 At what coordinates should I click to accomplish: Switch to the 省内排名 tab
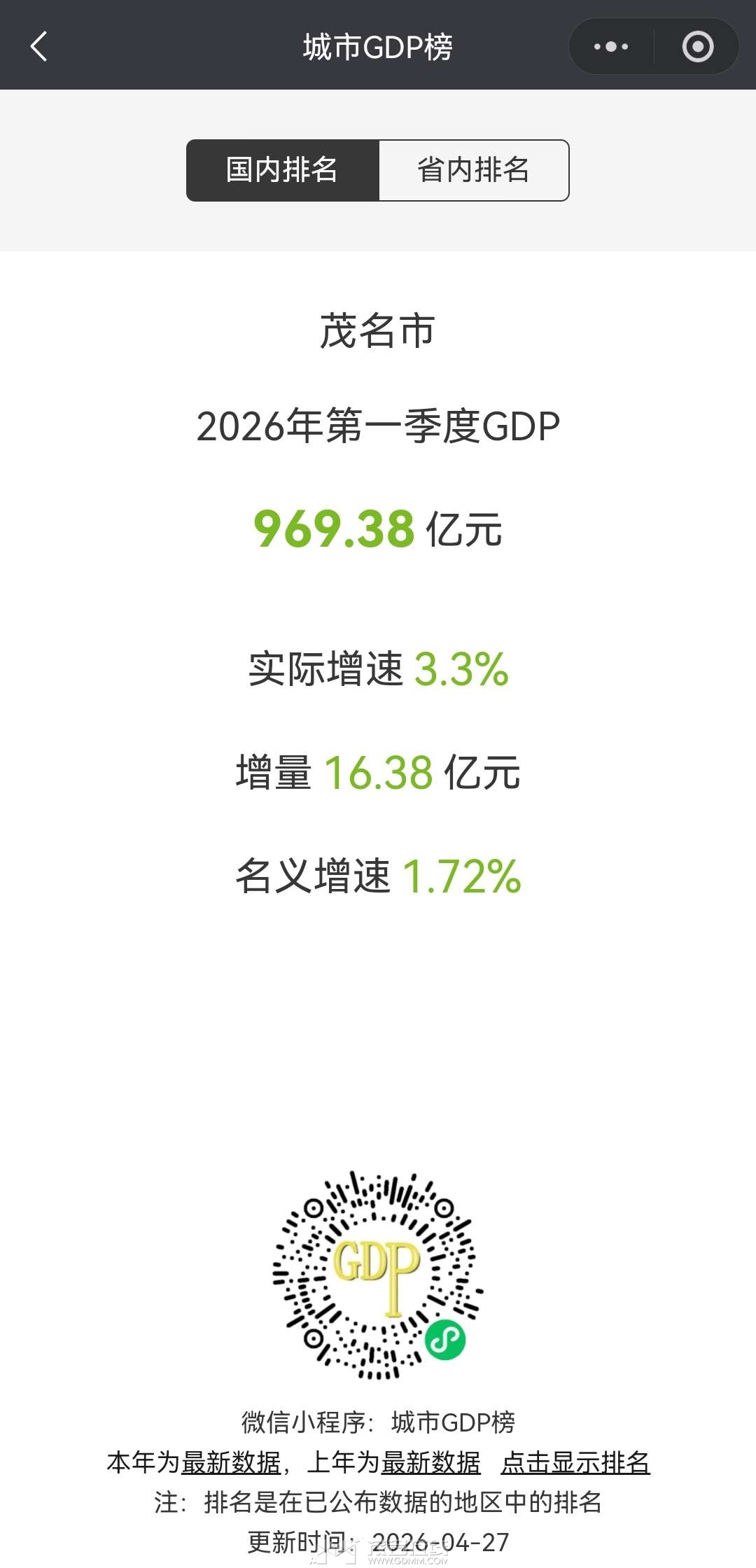click(474, 170)
